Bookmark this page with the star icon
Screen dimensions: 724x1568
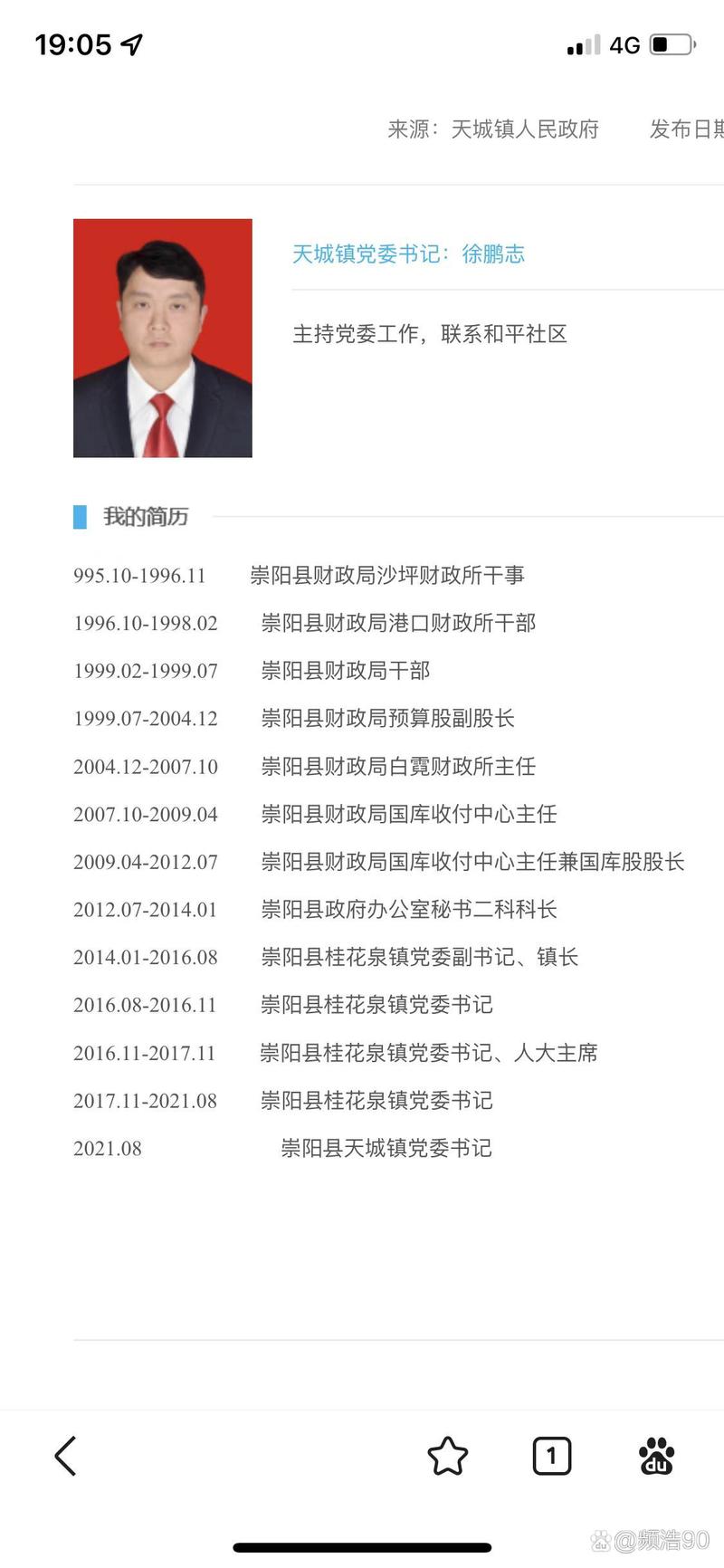[x=447, y=1456]
